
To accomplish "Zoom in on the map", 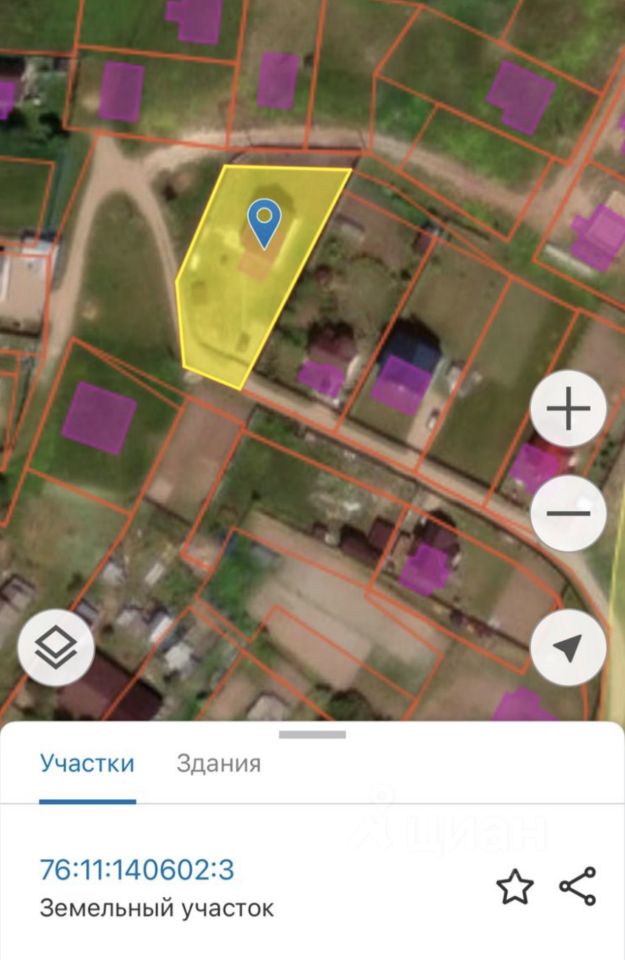I will pyautogui.click(x=568, y=410).
